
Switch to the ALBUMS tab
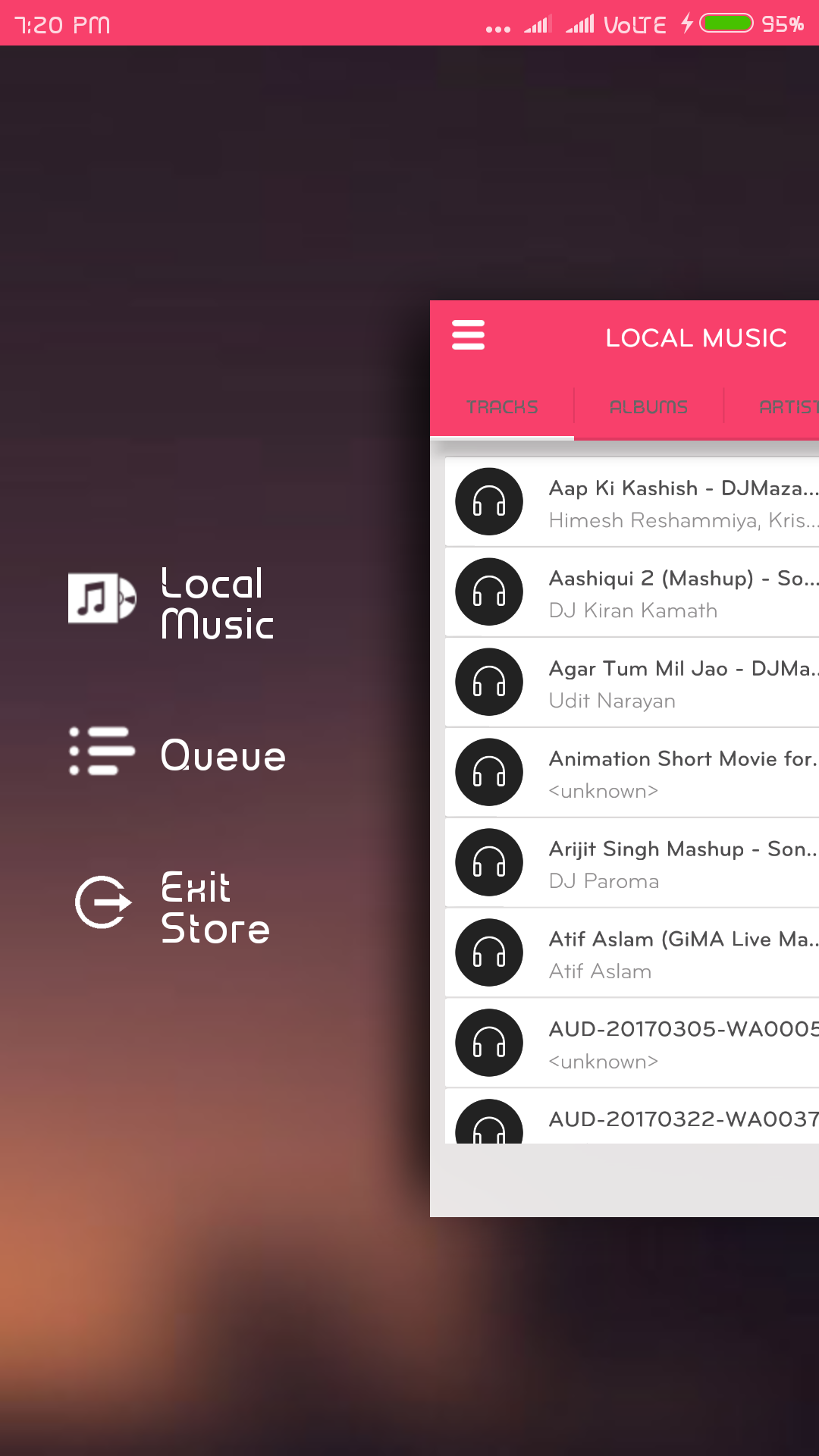pos(650,407)
